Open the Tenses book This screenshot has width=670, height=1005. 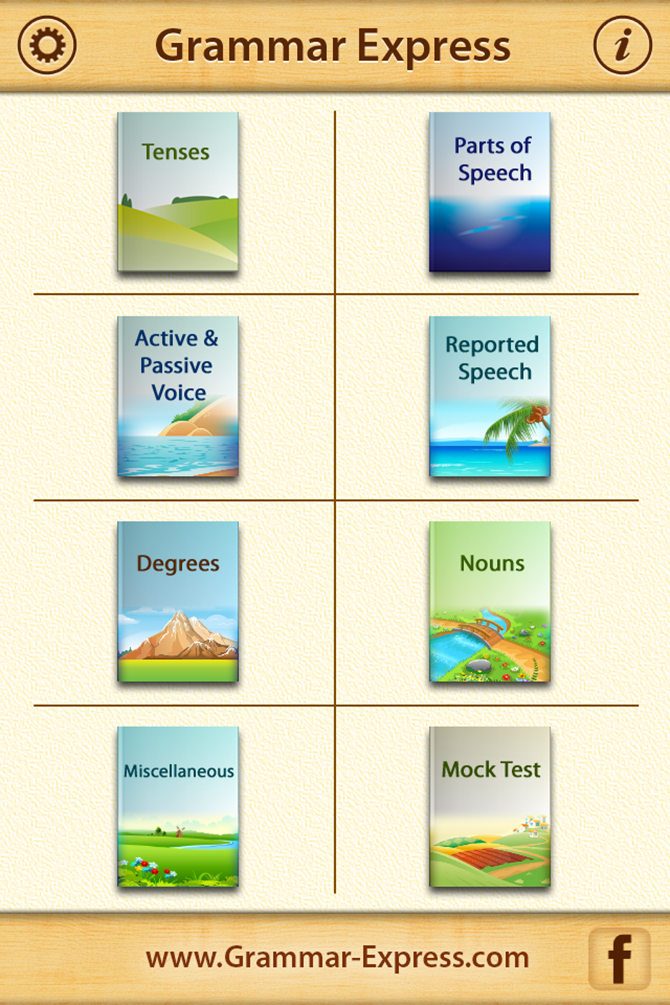tap(177, 191)
